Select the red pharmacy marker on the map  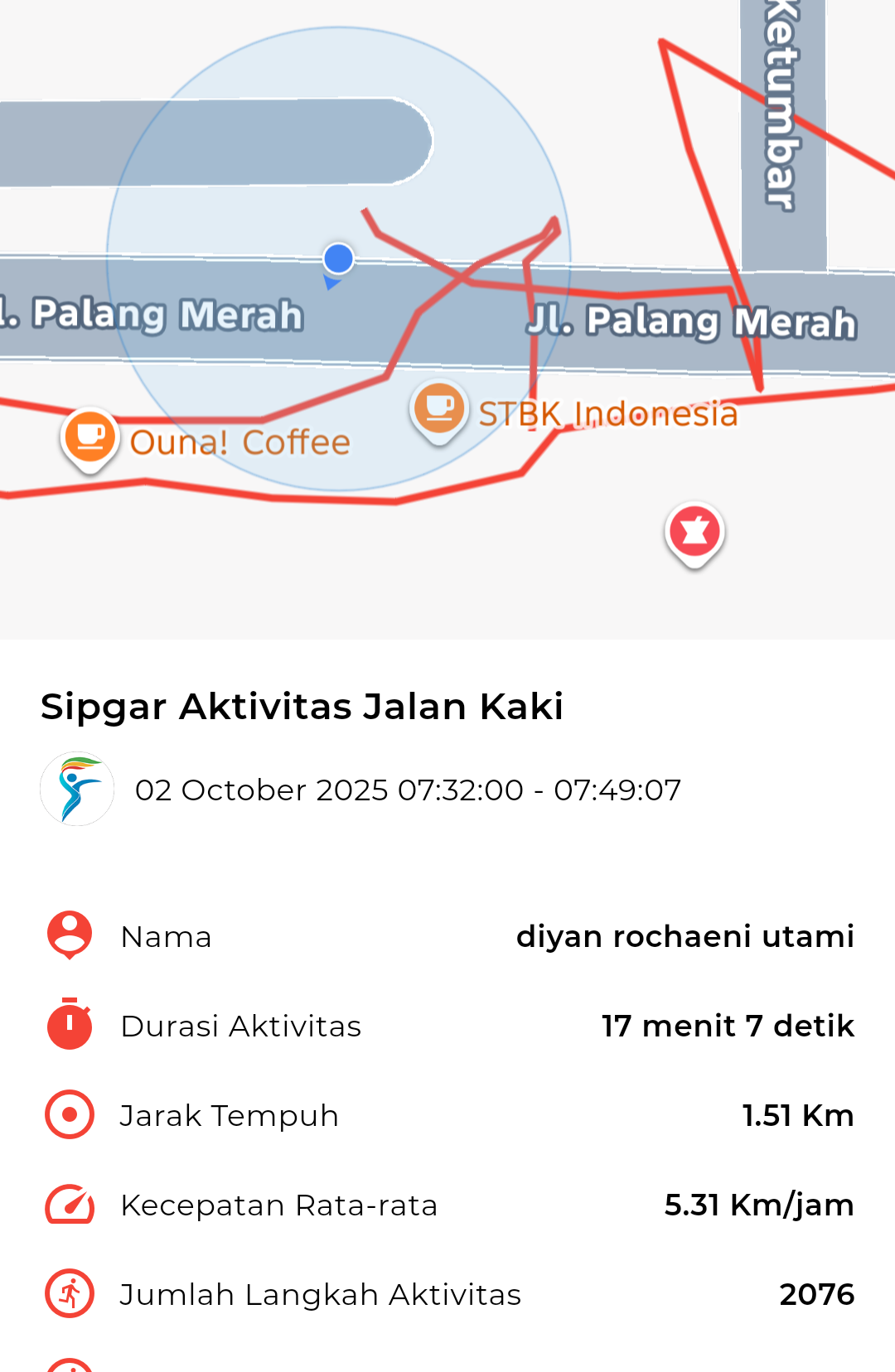(x=694, y=532)
